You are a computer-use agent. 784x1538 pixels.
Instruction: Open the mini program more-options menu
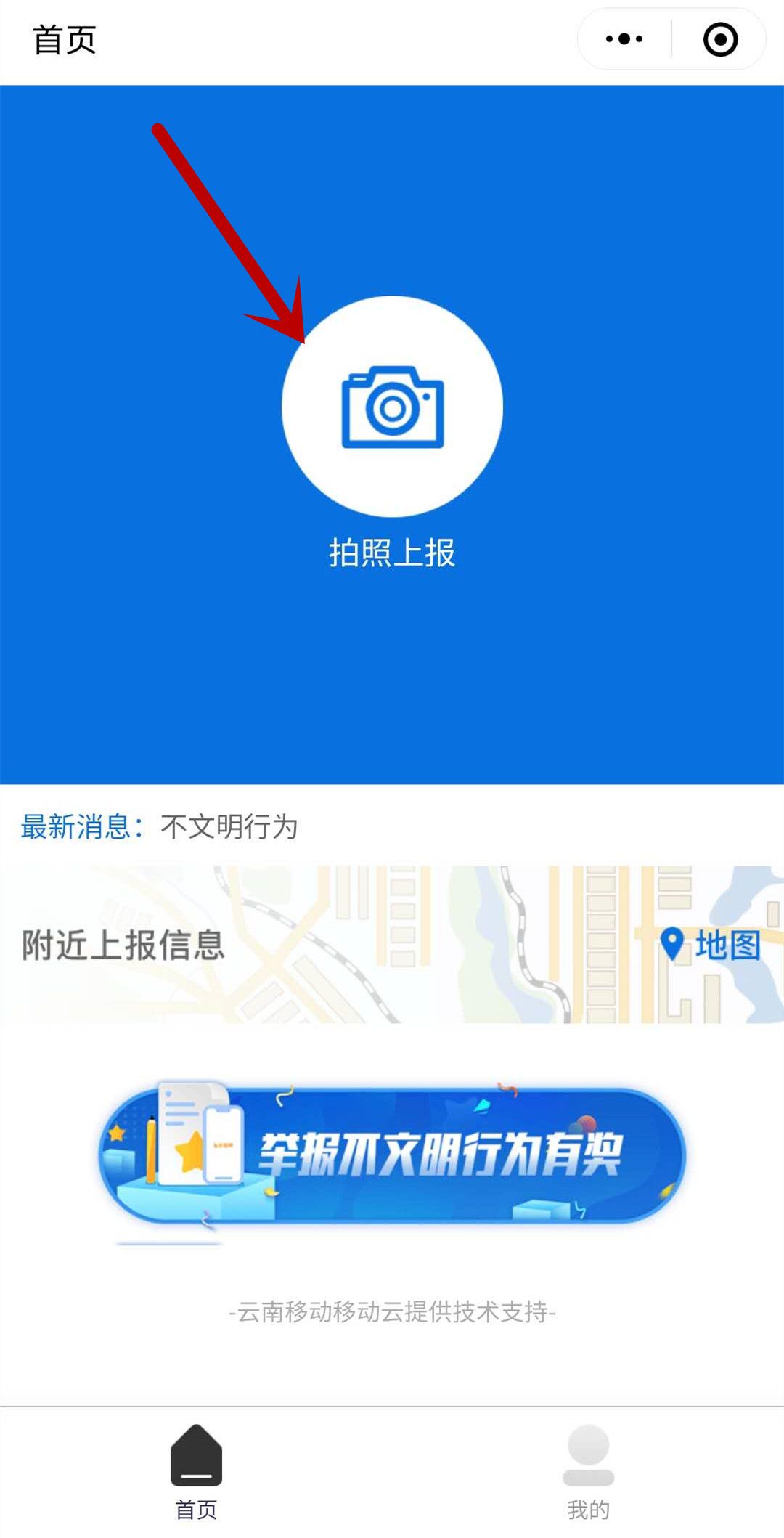pos(624,39)
